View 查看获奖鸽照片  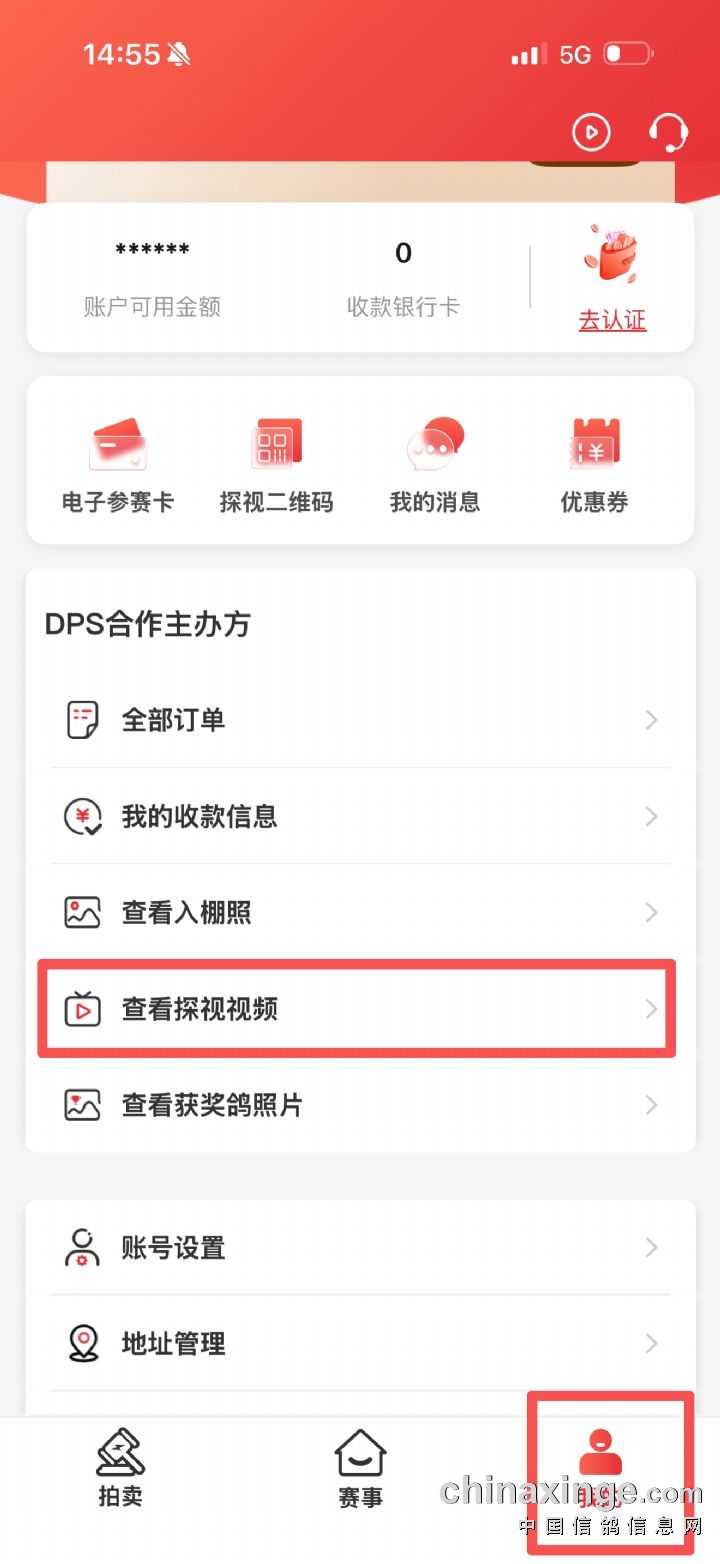coord(360,1105)
